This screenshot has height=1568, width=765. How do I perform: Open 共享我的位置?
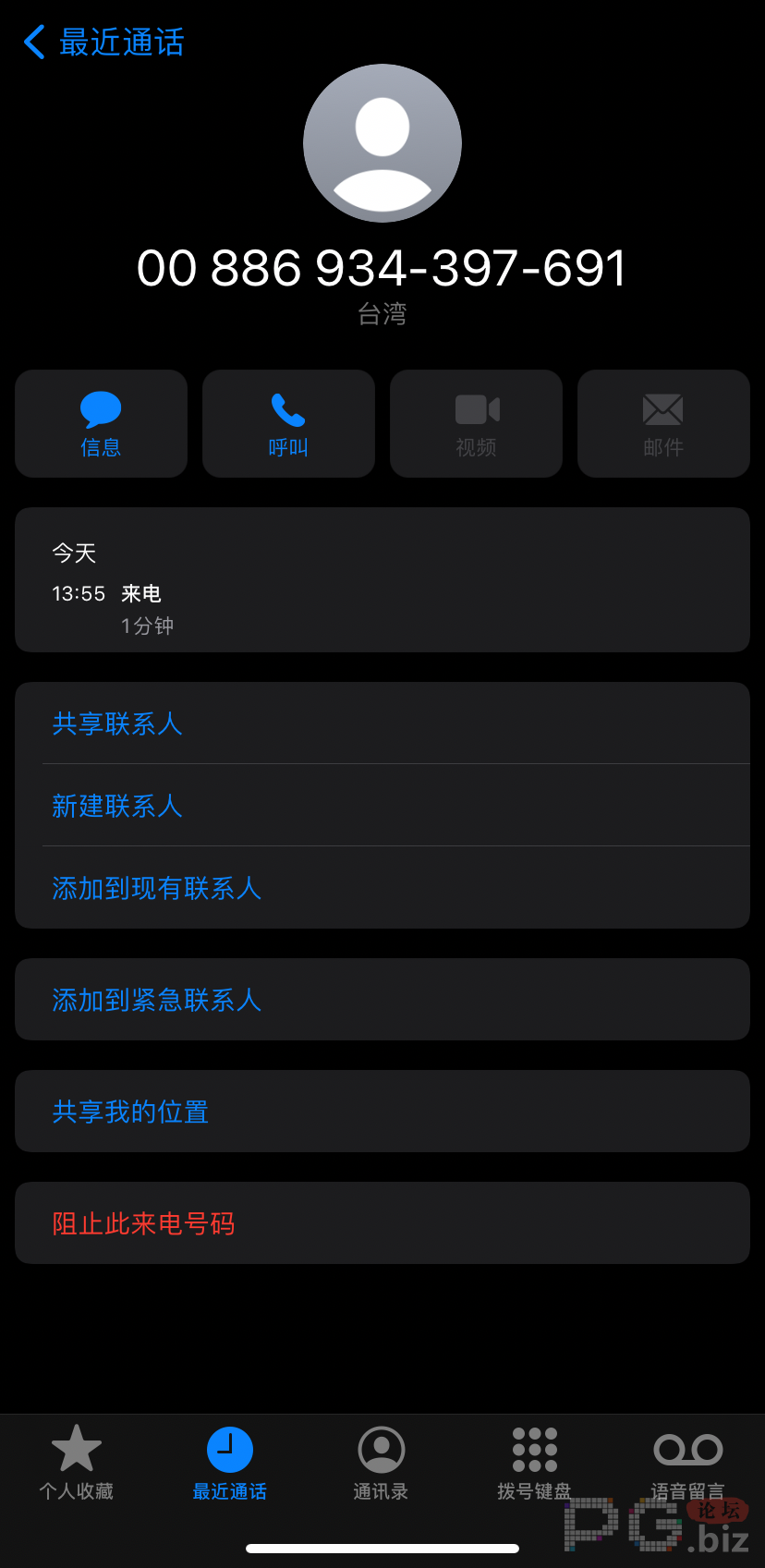(x=382, y=1112)
